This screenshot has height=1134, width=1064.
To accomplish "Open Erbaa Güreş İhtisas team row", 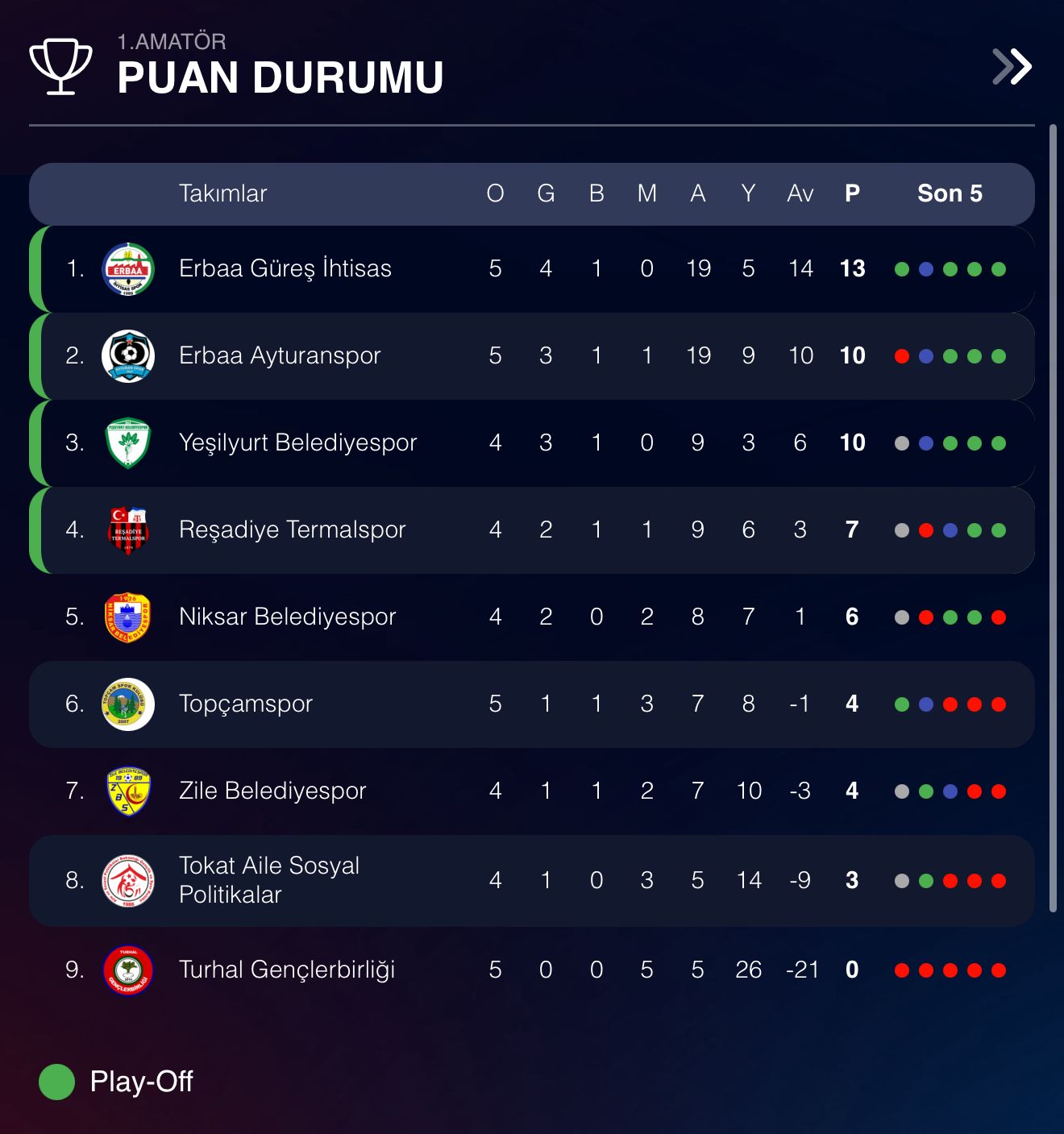I will click(x=285, y=268).
